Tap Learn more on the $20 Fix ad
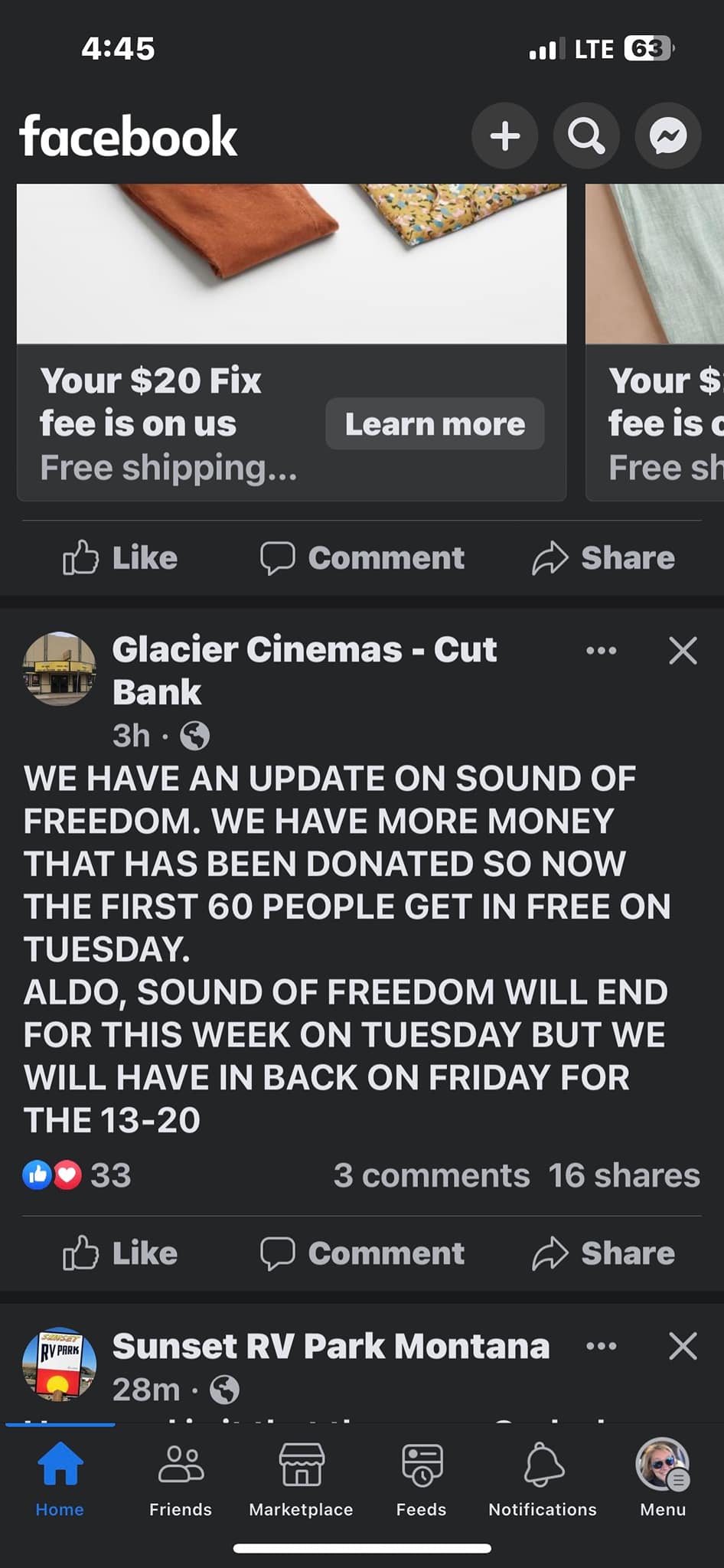The height and width of the screenshot is (1568, 724). click(x=435, y=424)
